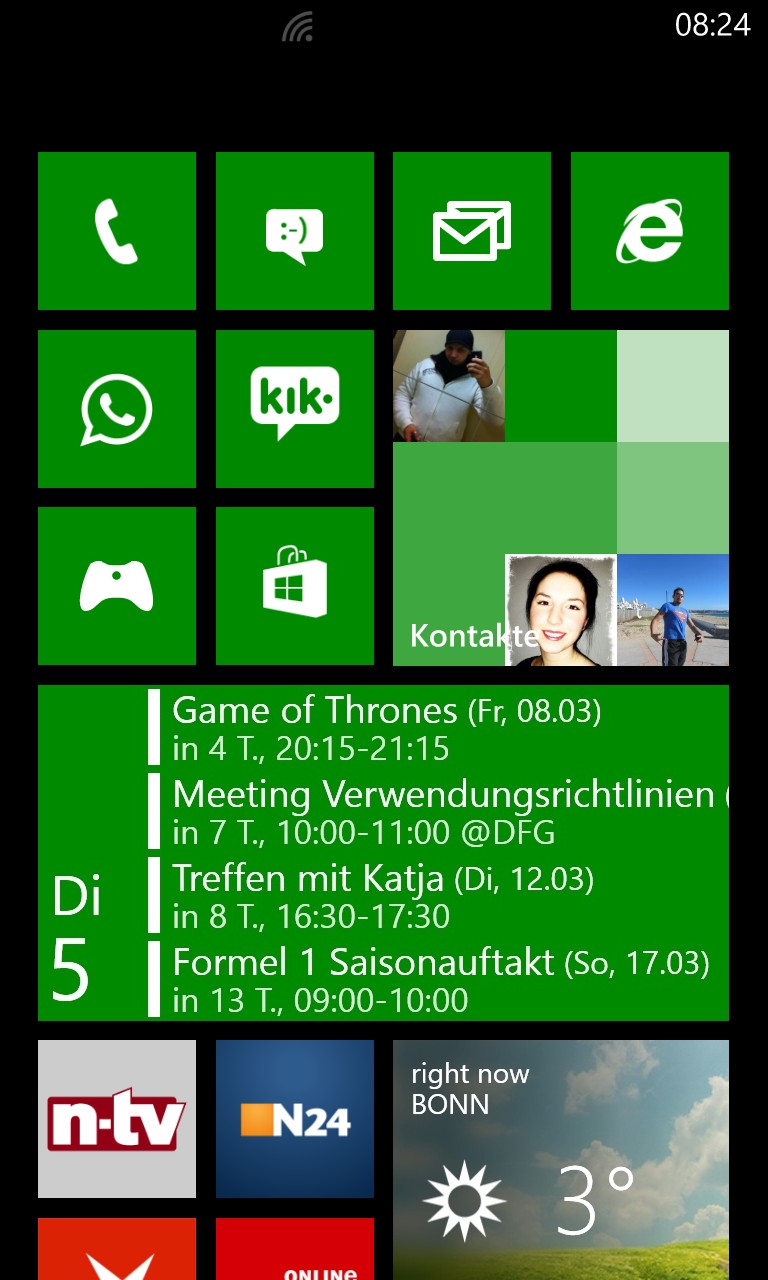This screenshot has width=768, height=1280.
Task: Open the Kik messenger tile
Action: click(x=295, y=409)
